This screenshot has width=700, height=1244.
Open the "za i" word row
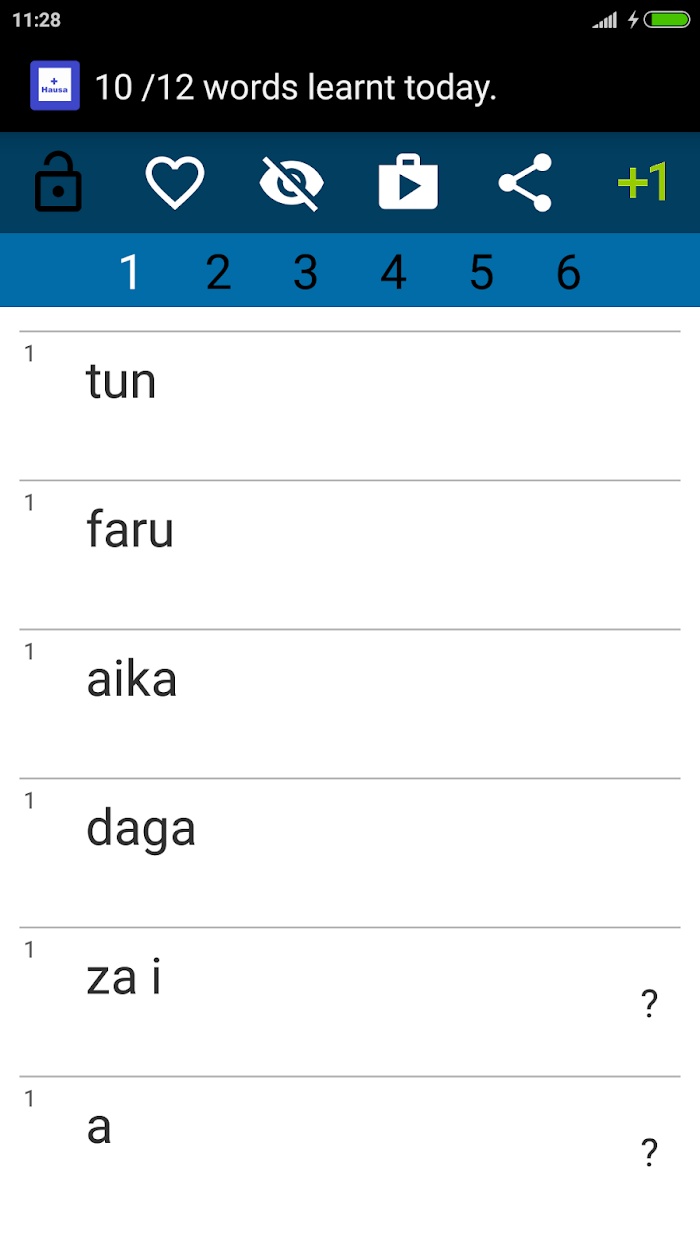[x=350, y=1002]
